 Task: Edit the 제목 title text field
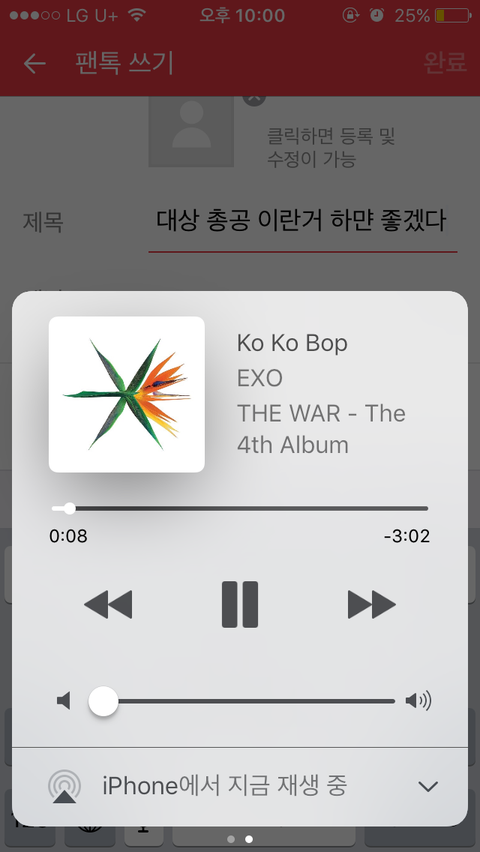(302, 222)
